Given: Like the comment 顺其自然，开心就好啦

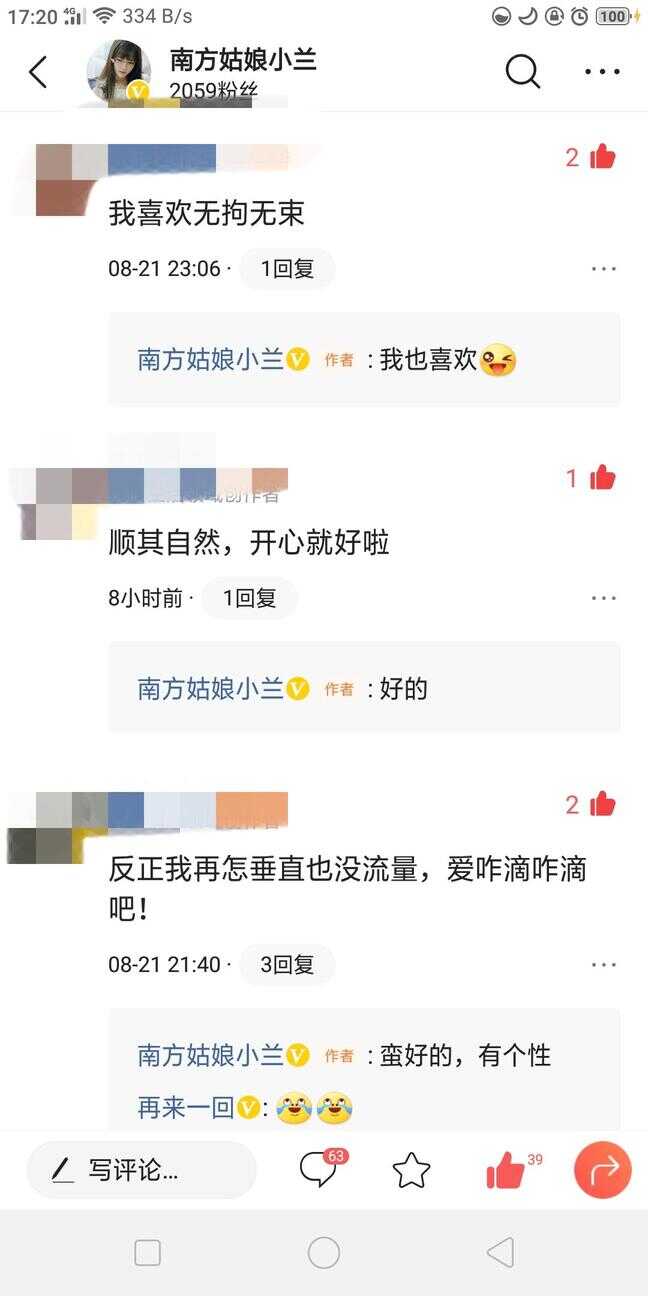Looking at the screenshot, I should (602, 478).
